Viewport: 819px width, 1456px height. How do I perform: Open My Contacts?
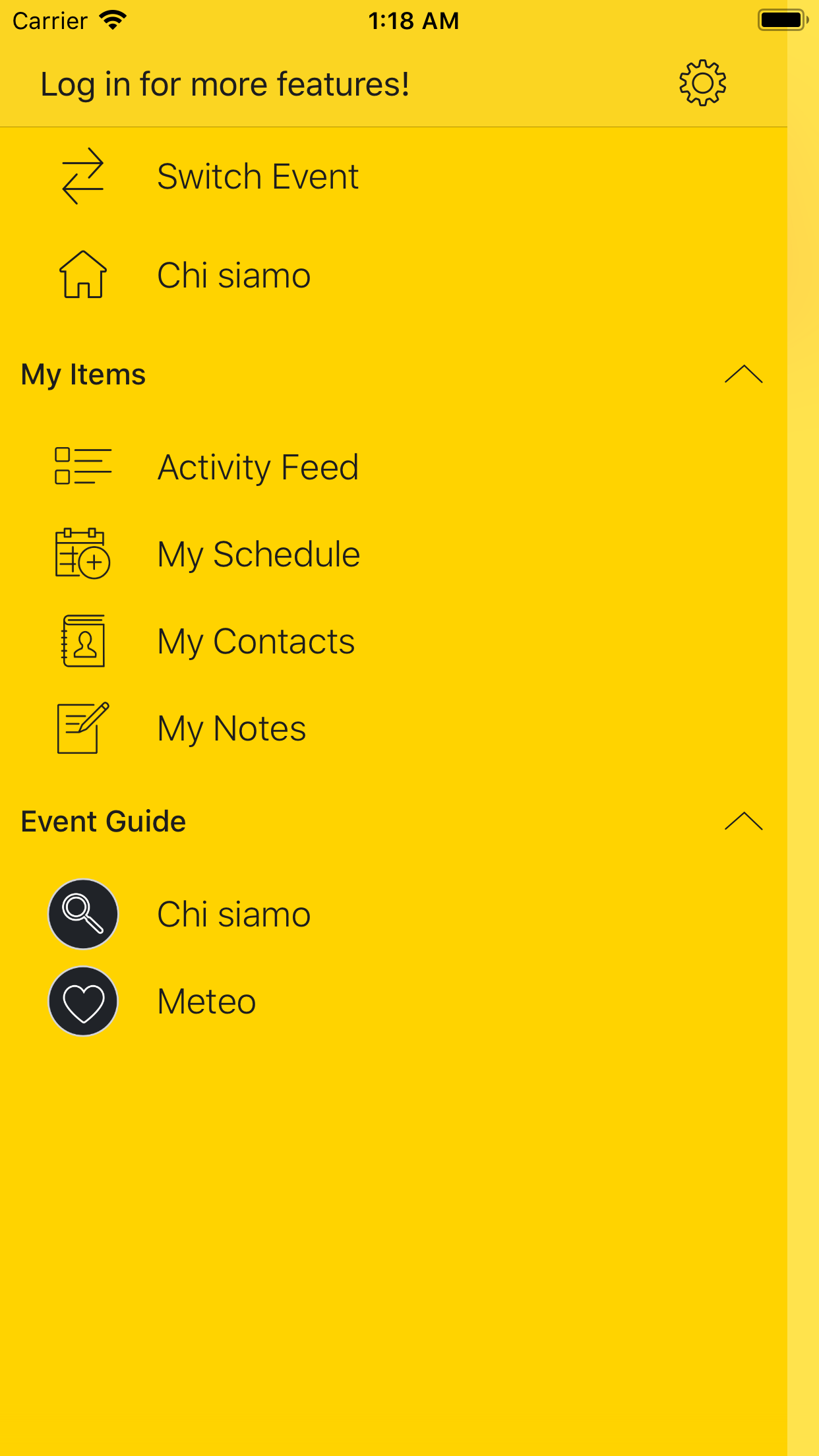pos(256,641)
